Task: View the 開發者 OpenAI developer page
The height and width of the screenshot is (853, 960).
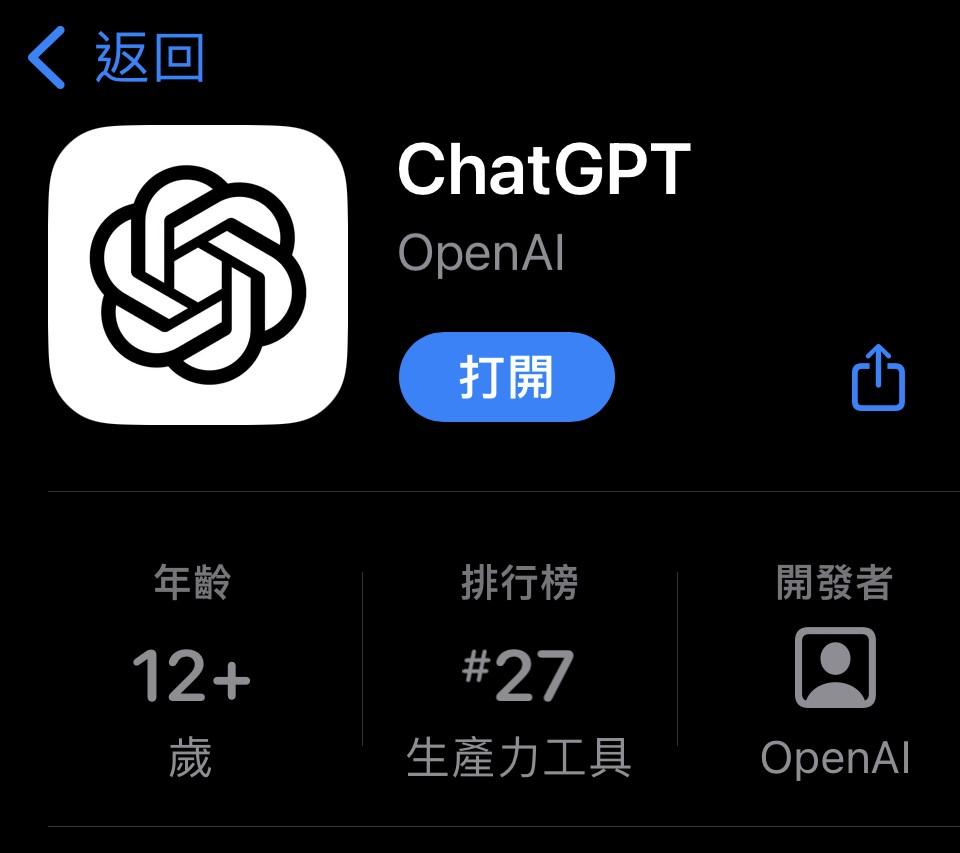Action: 835,670
